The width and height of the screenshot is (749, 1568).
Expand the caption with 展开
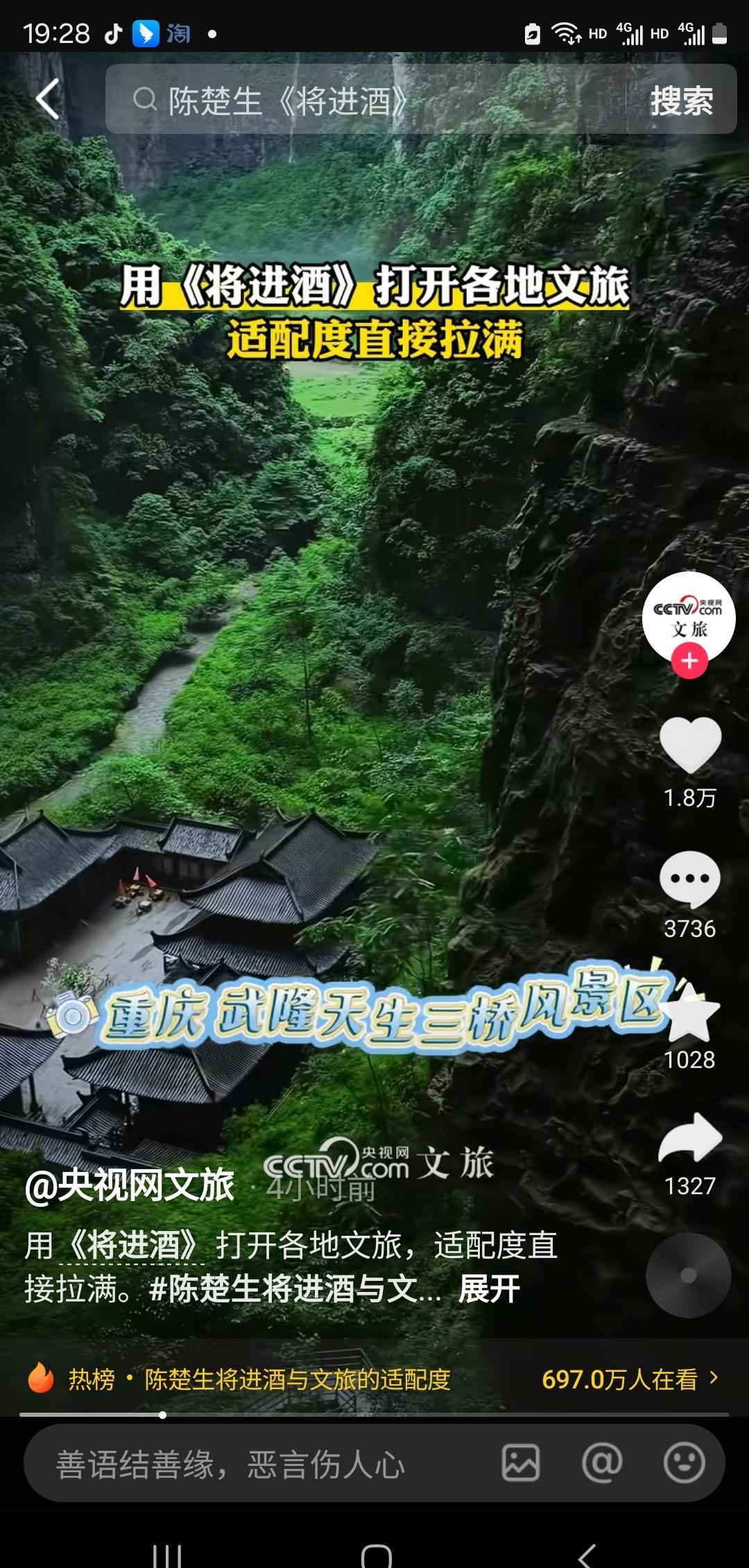pos(489,1289)
